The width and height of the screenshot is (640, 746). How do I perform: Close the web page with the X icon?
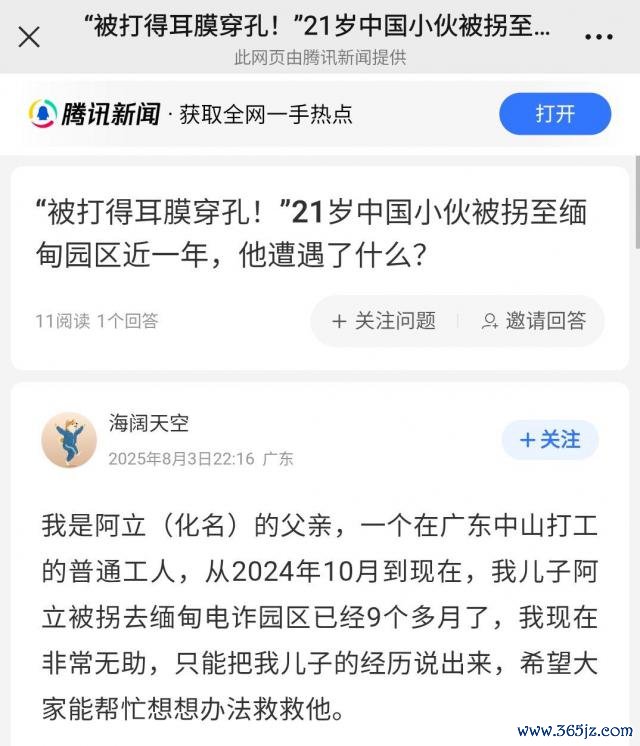click(x=30, y=37)
